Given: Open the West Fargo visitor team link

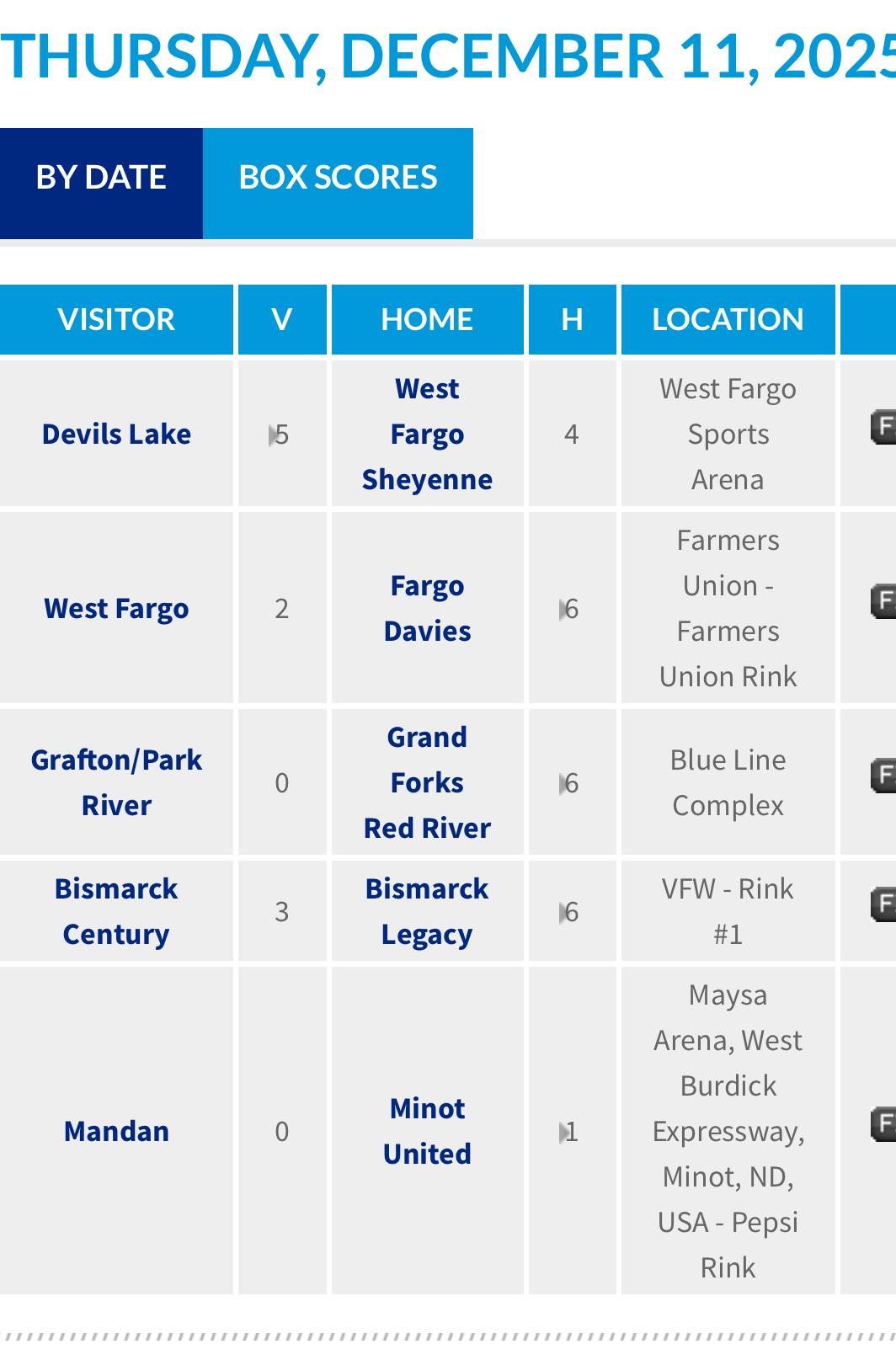Looking at the screenshot, I should pos(116,609).
